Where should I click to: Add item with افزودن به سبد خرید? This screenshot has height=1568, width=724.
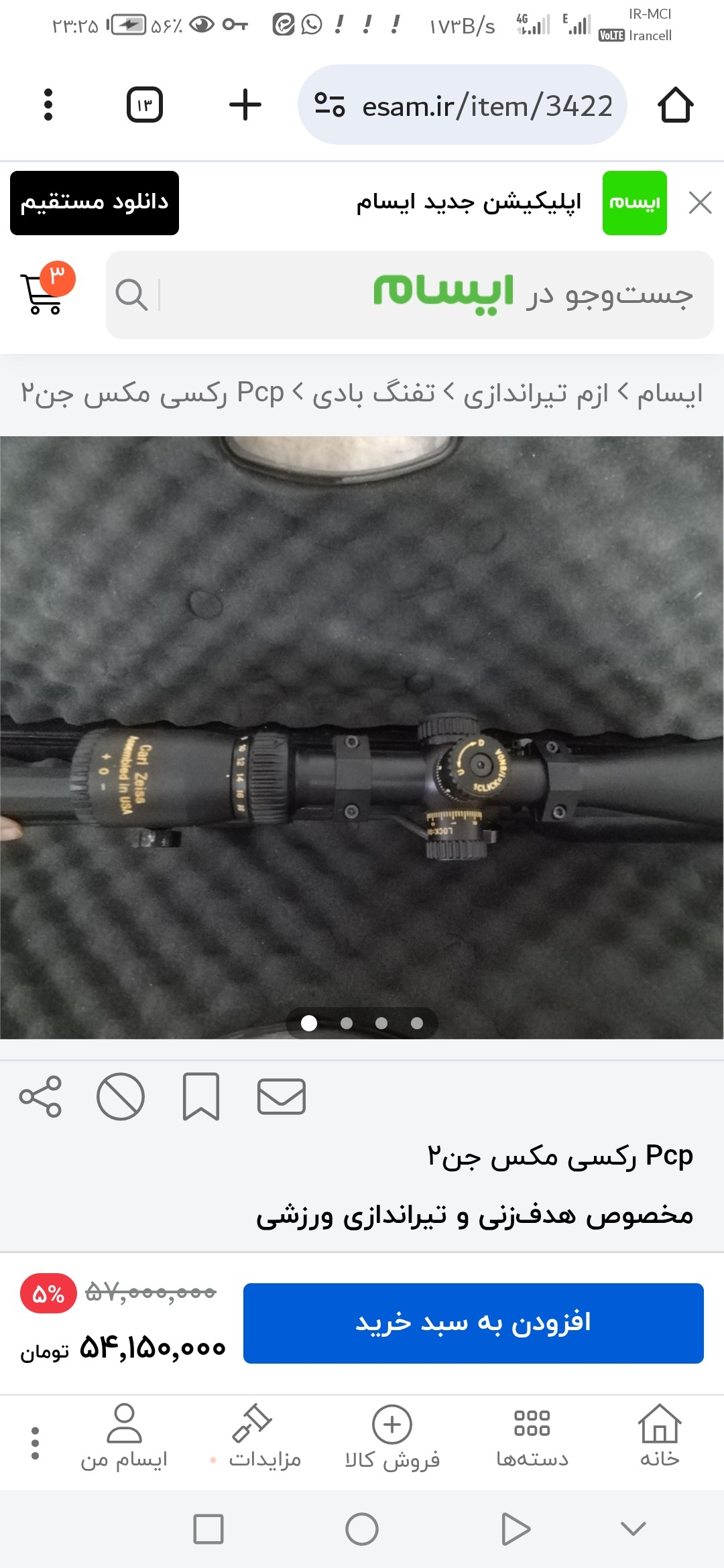coord(473,1323)
